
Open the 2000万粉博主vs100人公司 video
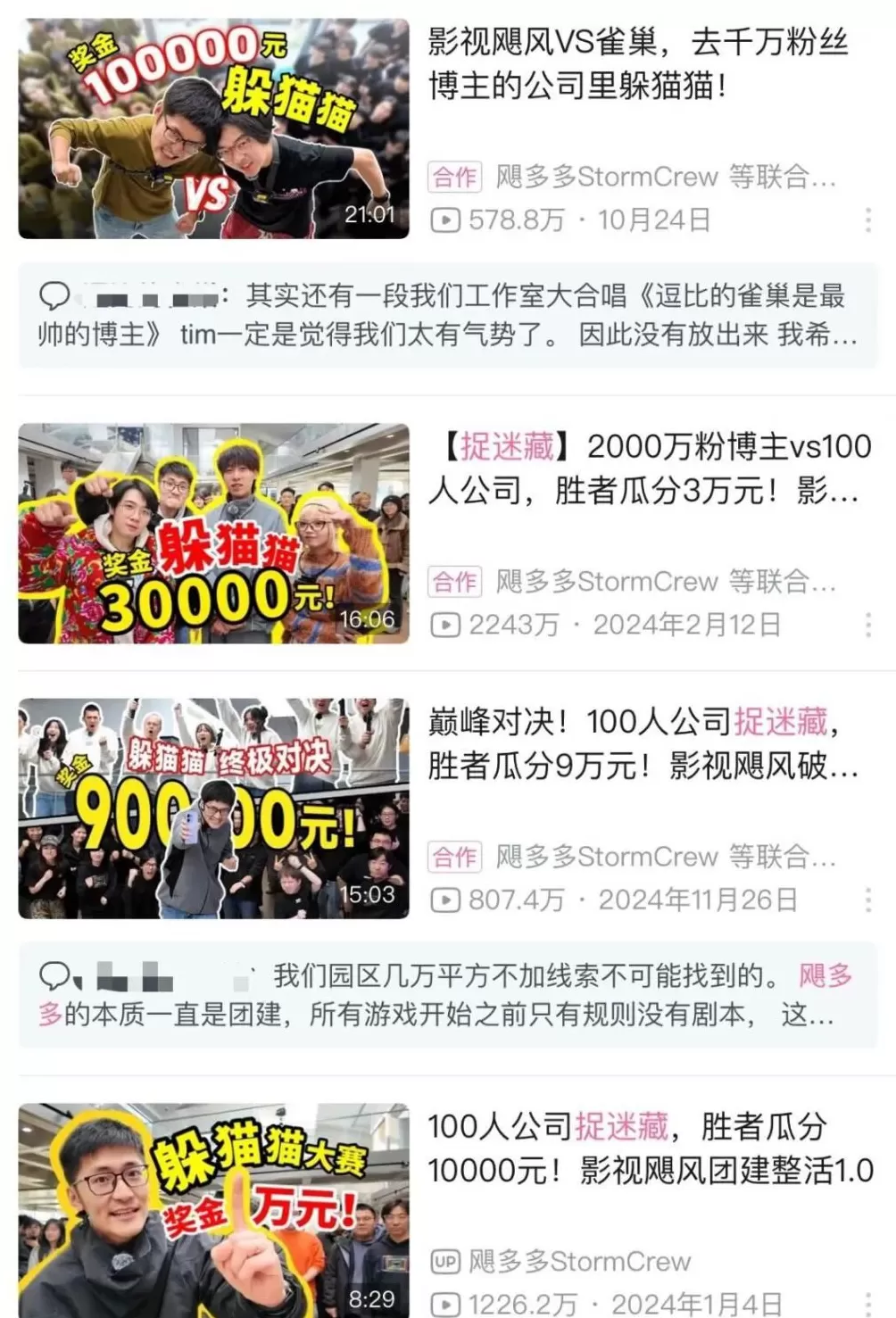(x=643, y=468)
